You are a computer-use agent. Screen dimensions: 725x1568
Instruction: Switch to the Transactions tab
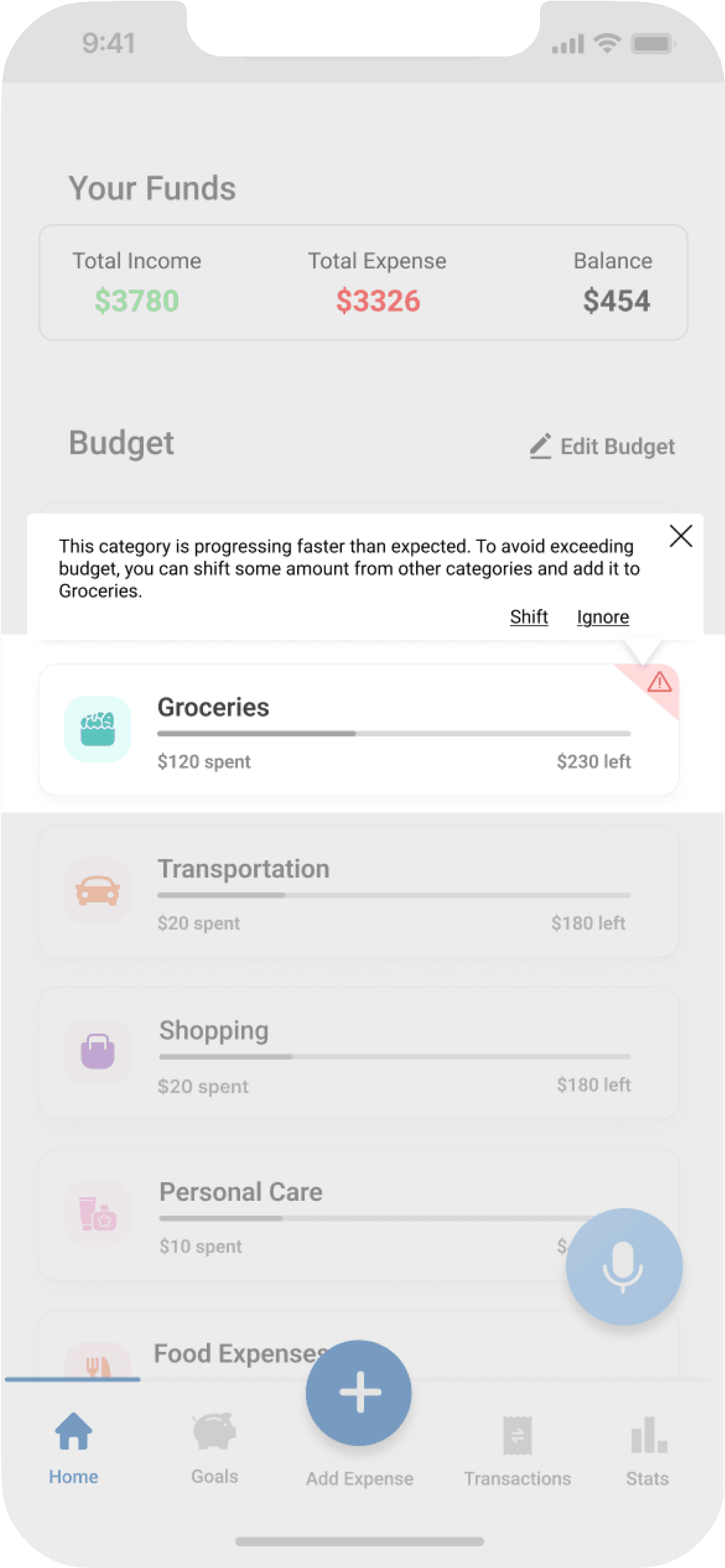click(x=517, y=1451)
